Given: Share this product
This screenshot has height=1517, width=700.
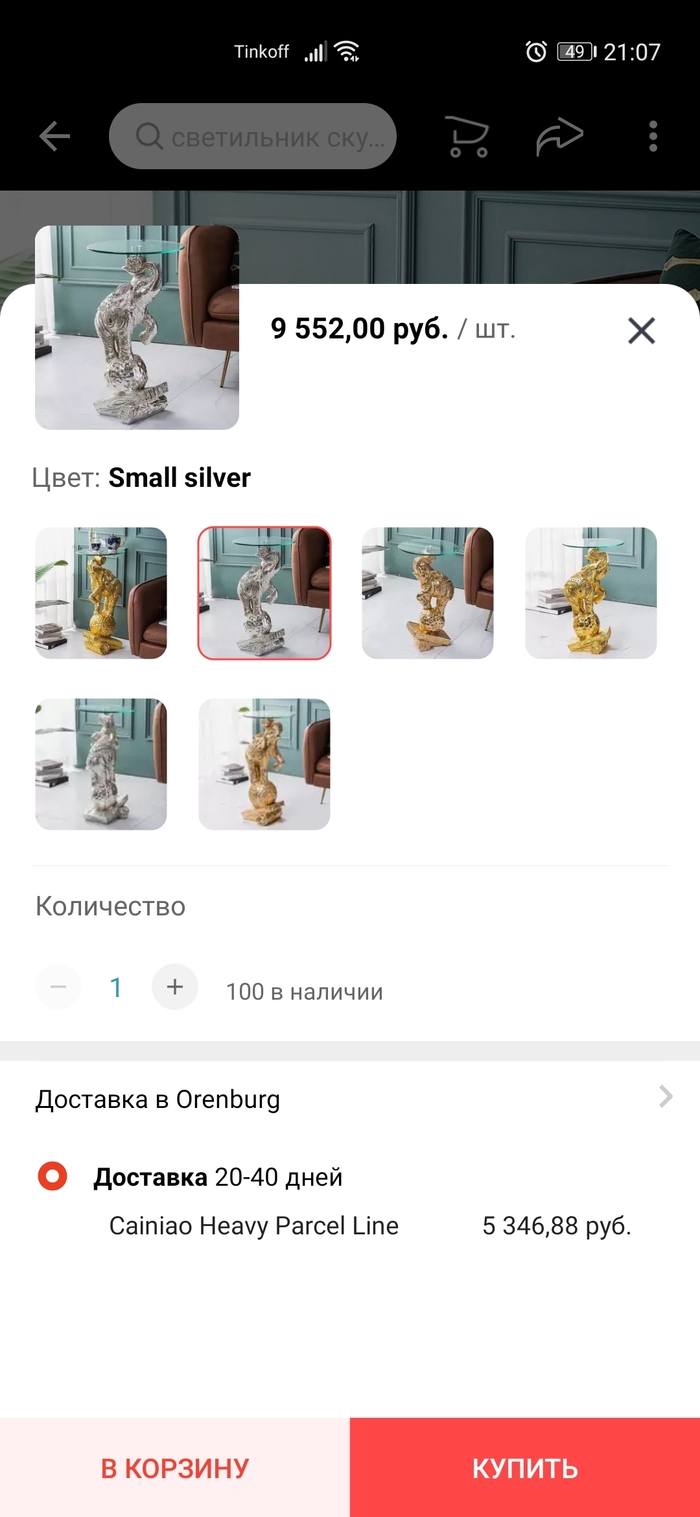Looking at the screenshot, I should point(559,136).
